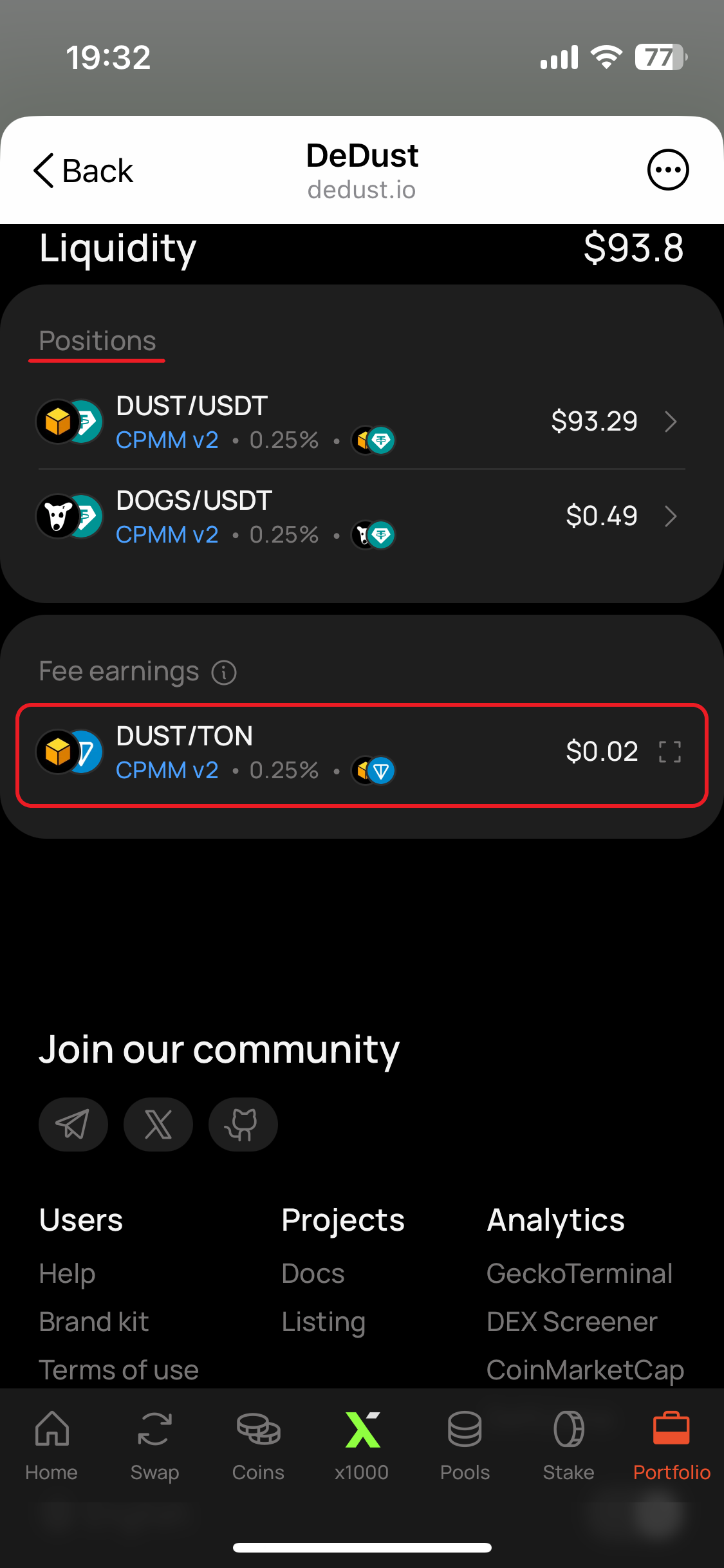Open the GitHub community link
724x1568 pixels.
tap(243, 1125)
